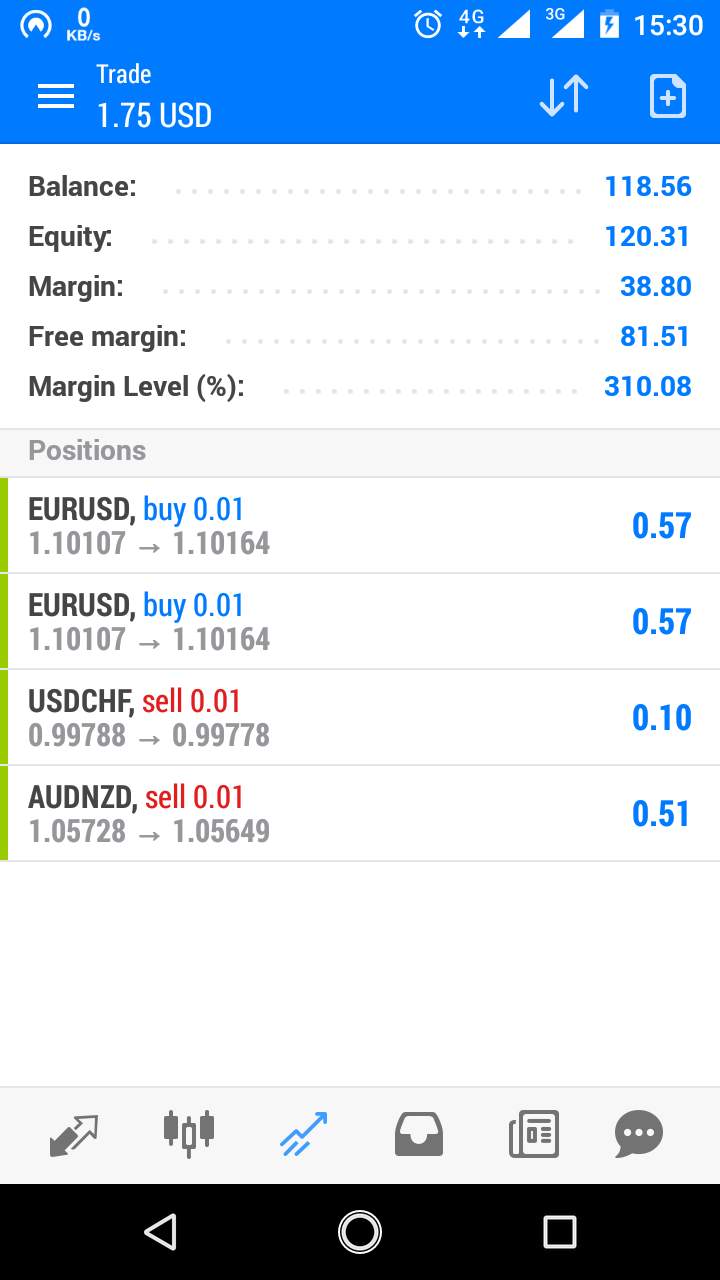The width and height of the screenshot is (720, 1280).
Task: Open the hamburger drawer menu
Action: tap(56, 96)
